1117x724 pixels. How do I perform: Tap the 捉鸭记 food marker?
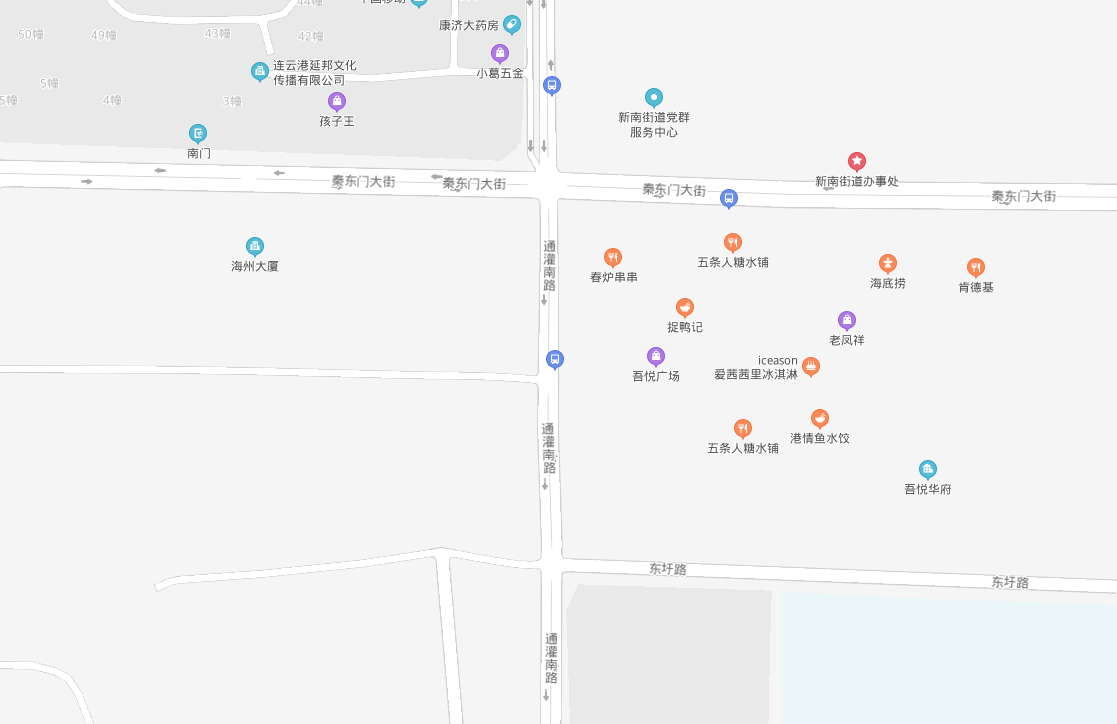[685, 307]
